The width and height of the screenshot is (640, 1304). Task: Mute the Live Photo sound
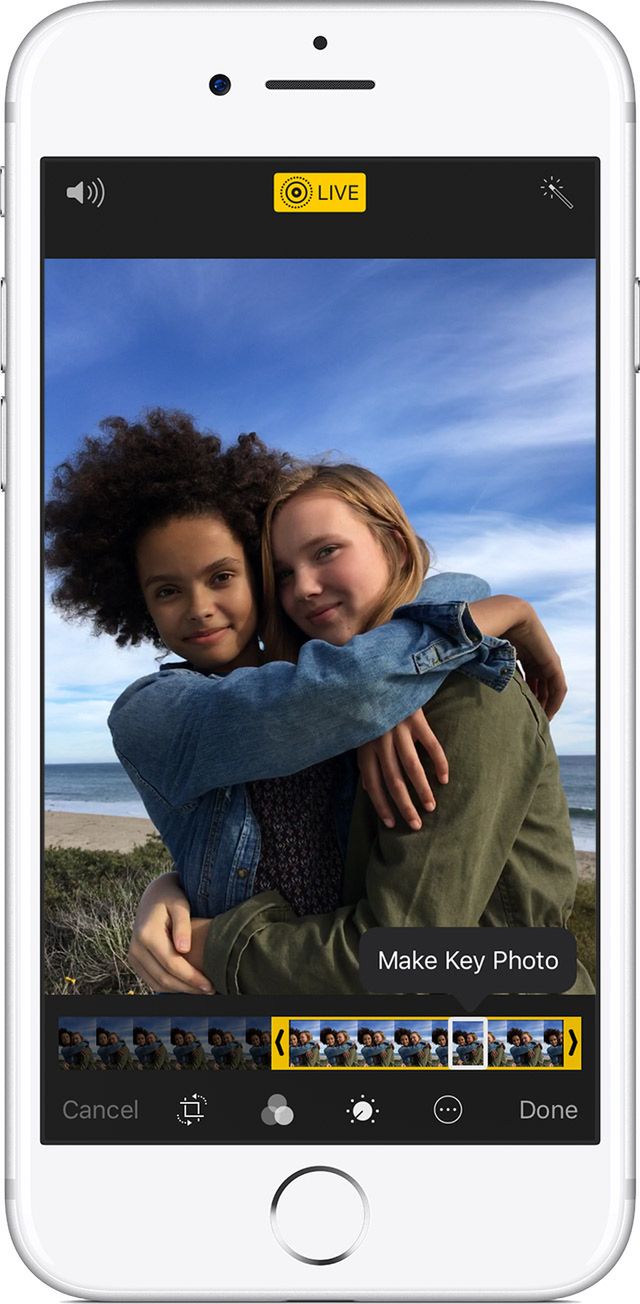click(x=85, y=192)
